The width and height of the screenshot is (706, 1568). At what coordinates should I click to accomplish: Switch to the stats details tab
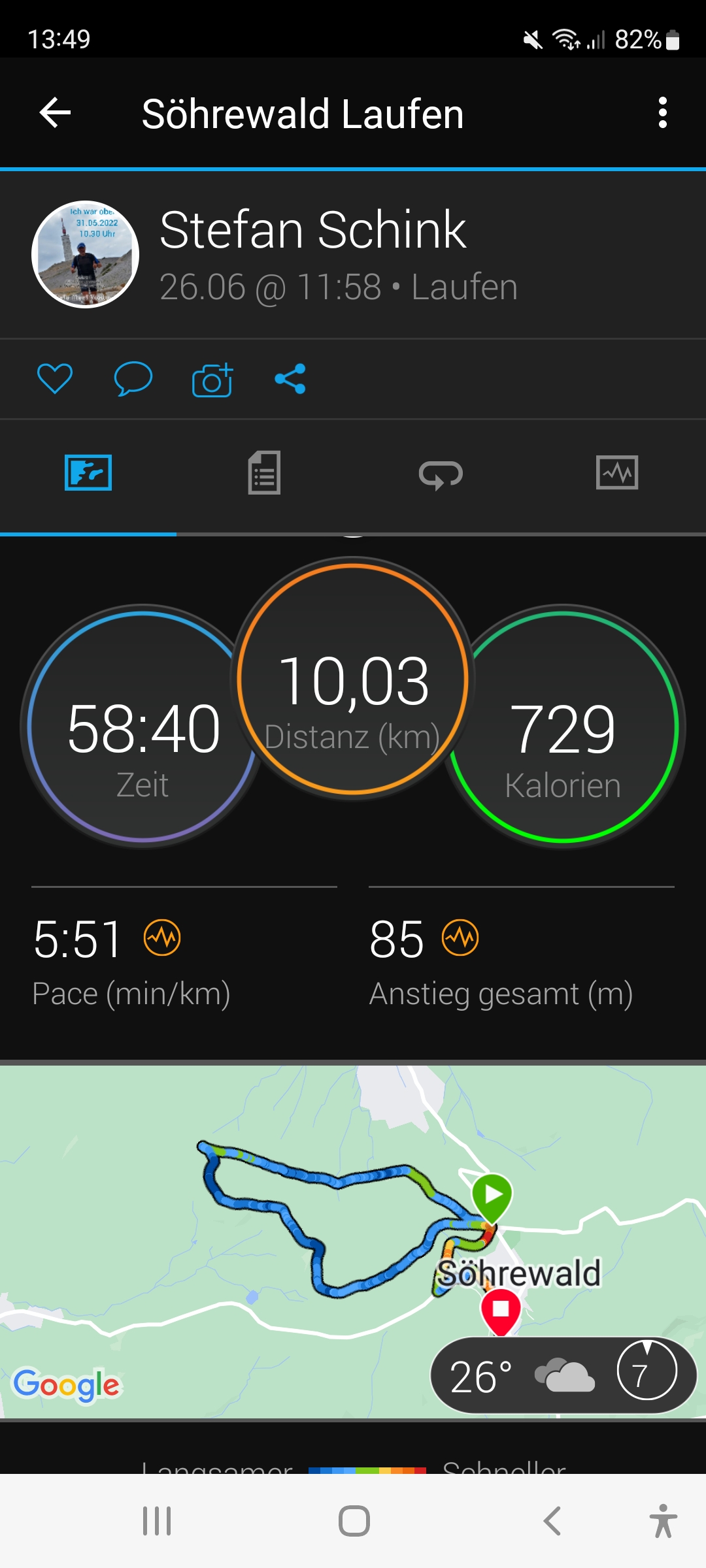(264, 473)
